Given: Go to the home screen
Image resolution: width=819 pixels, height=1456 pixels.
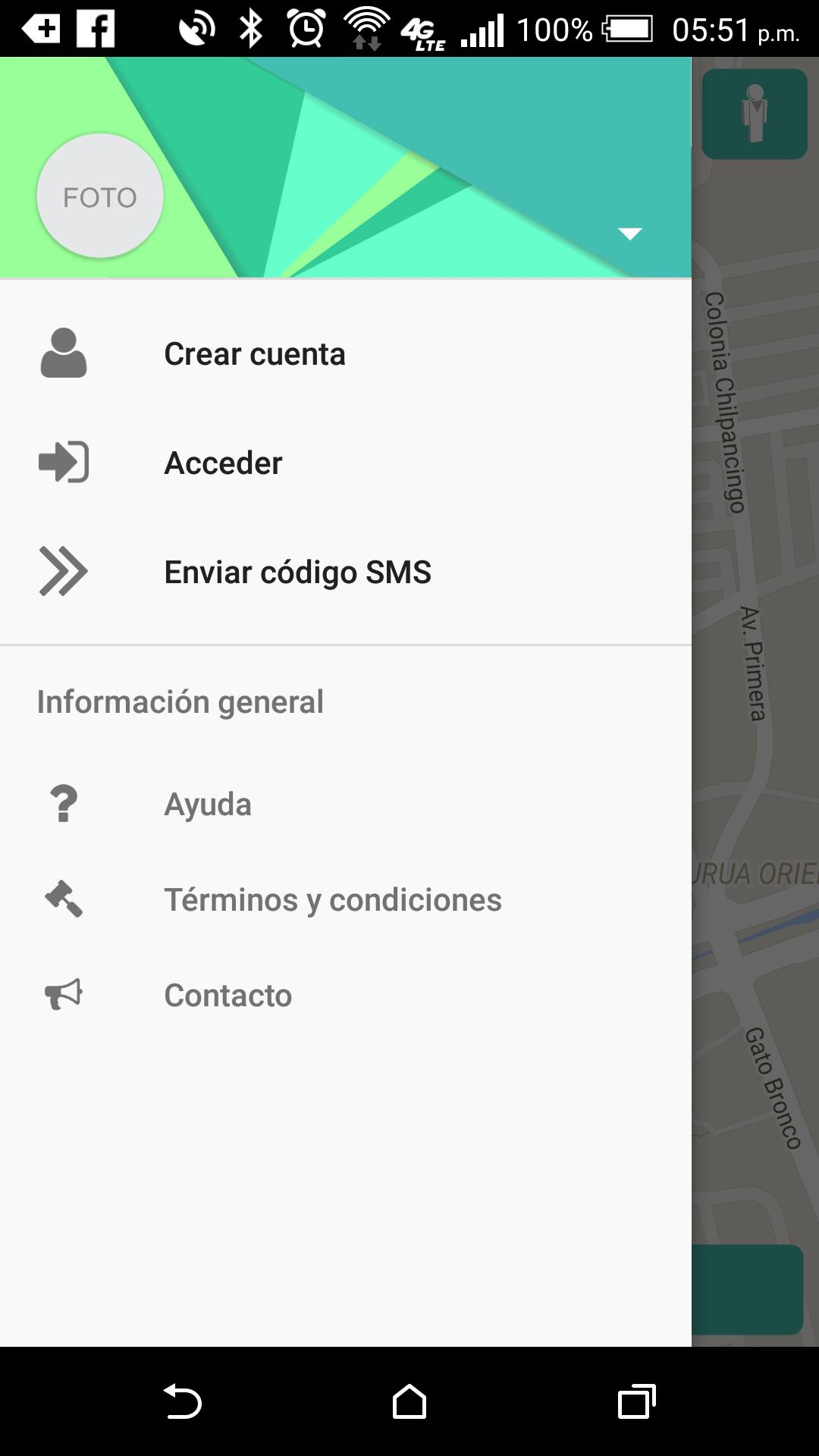Looking at the screenshot, I should (409, 1401).
